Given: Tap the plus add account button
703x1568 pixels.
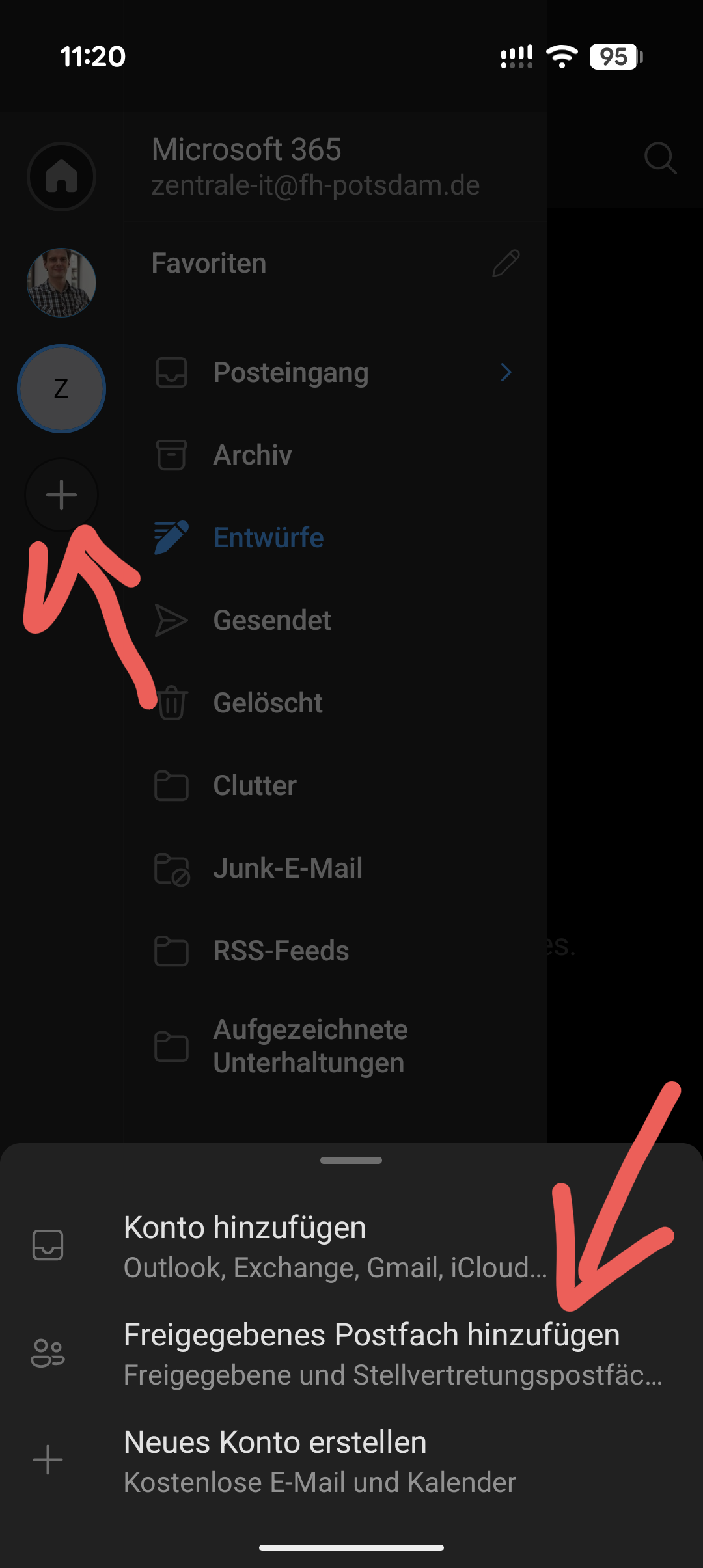Looking at the screenshot, I should (x=62, y=495).
